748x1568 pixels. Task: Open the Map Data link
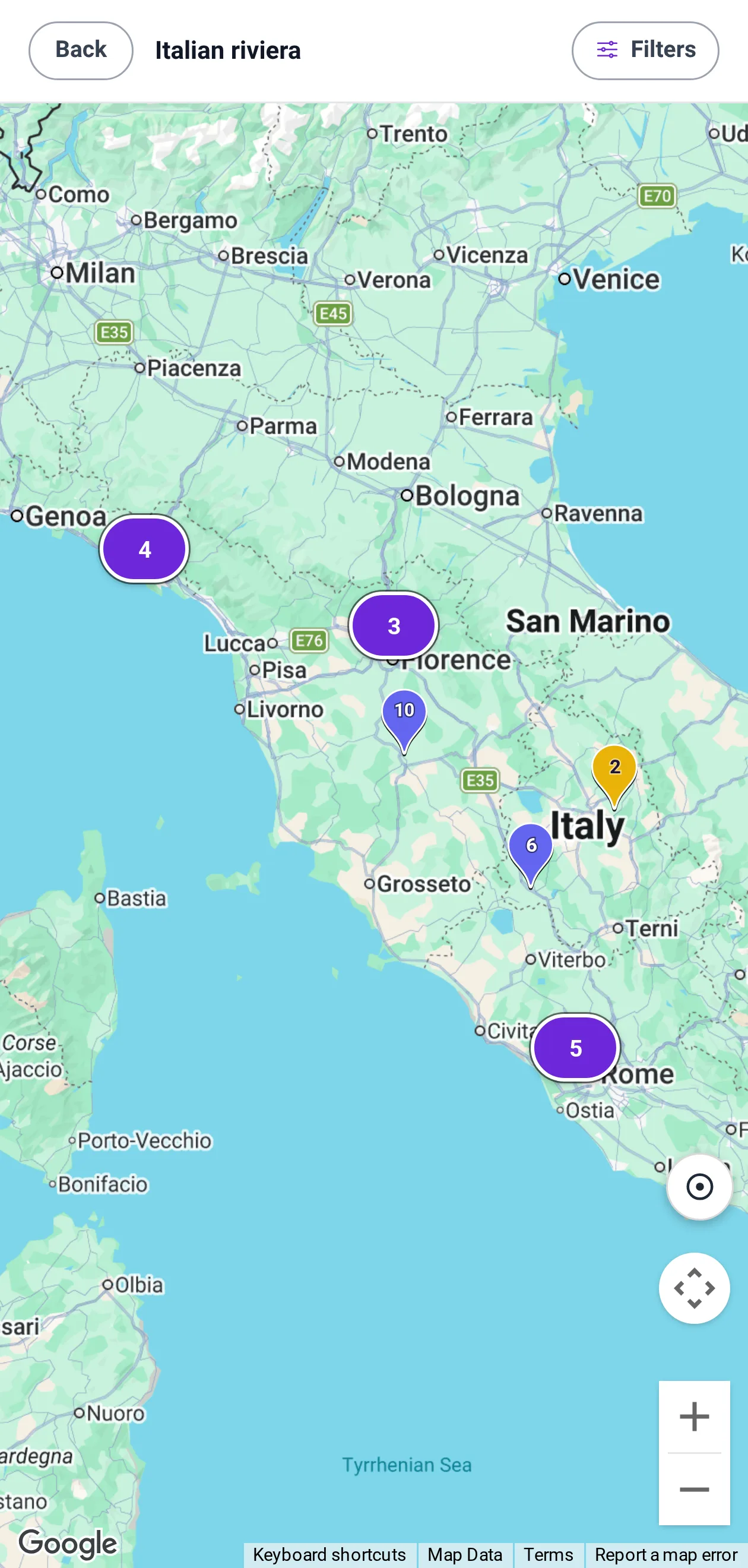click(x=465, y=1554)
